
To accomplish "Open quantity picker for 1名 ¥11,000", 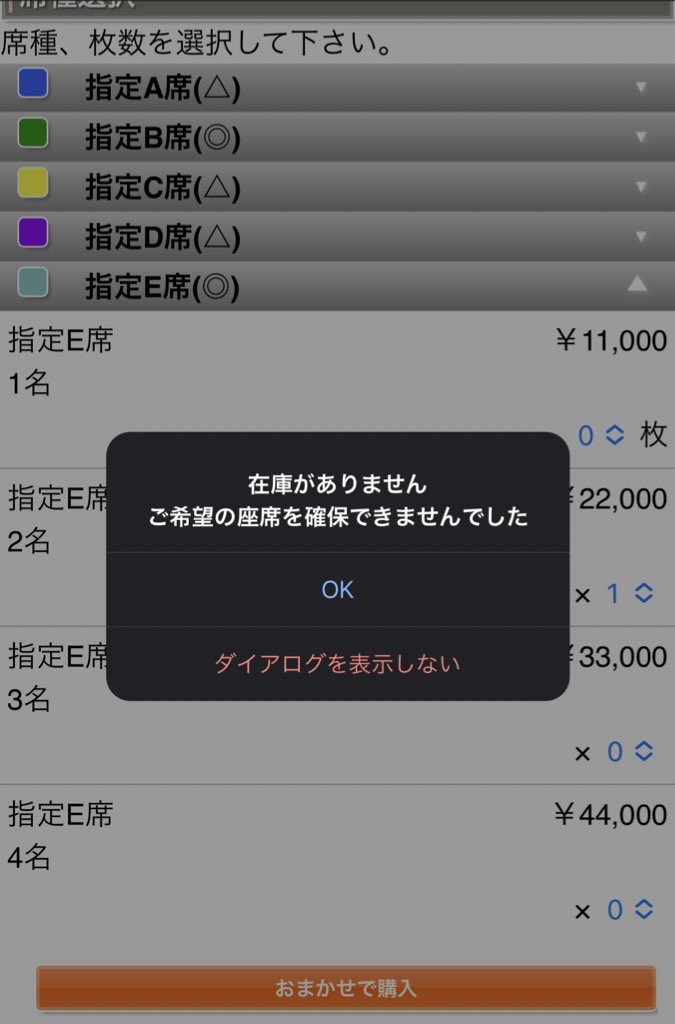I will [x=602, y=435].
